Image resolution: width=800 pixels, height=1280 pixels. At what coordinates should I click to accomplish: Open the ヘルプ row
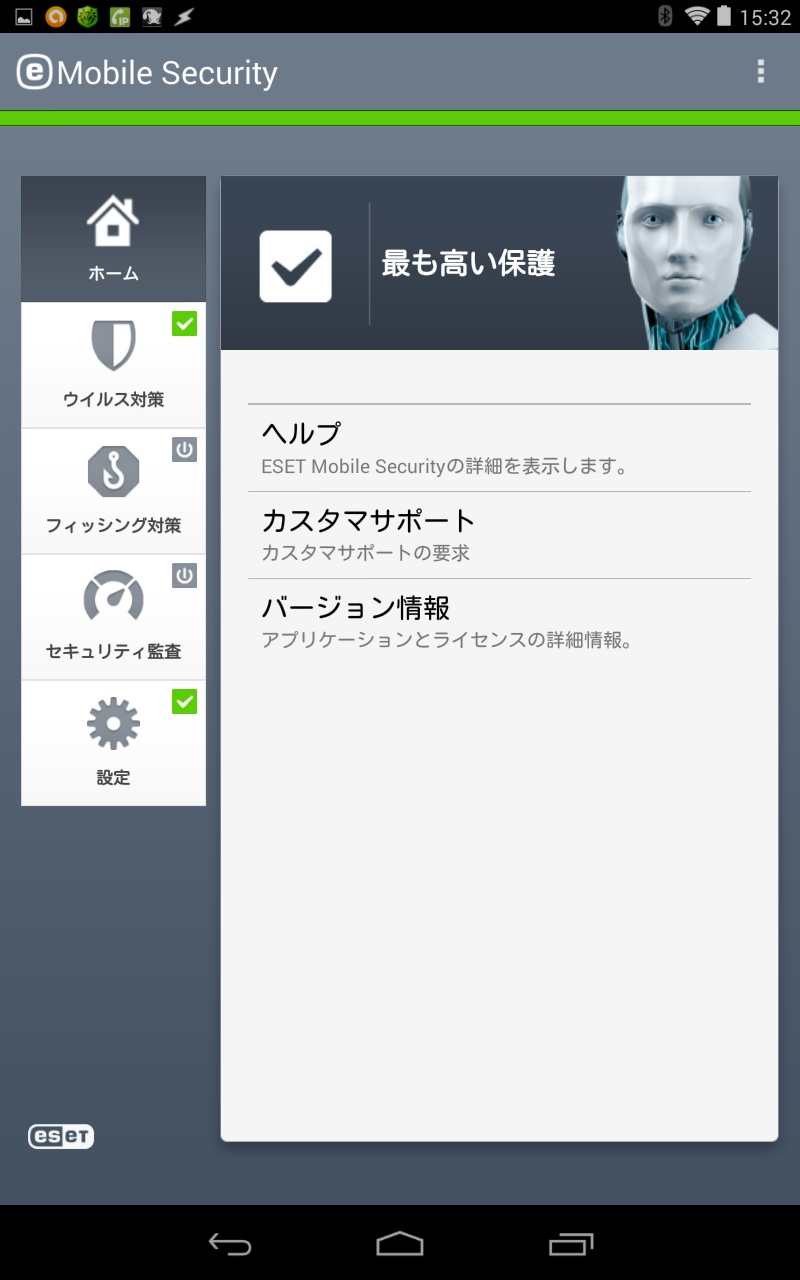coord(499,448)
